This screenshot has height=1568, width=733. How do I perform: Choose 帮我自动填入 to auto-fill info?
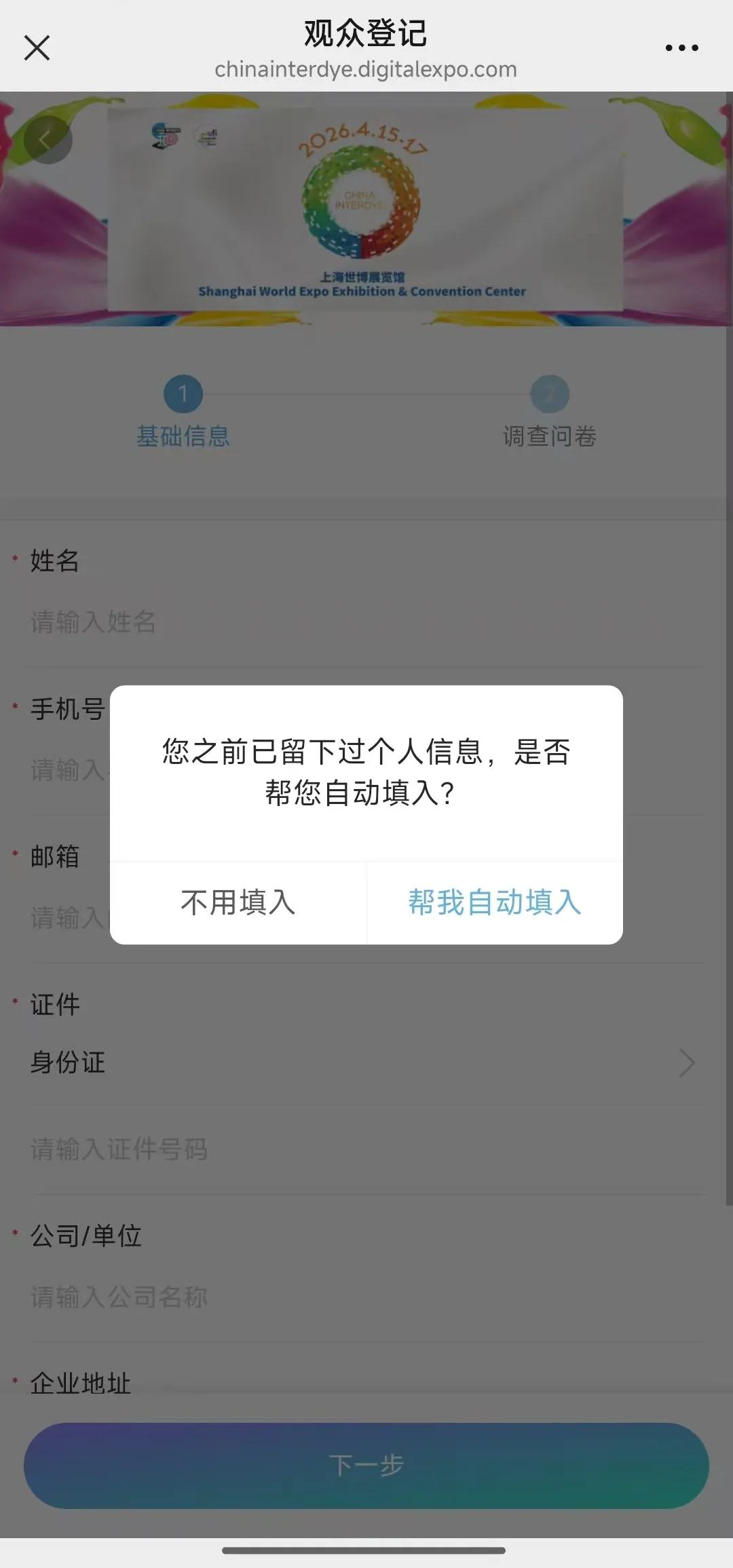[x=494, y=903]
